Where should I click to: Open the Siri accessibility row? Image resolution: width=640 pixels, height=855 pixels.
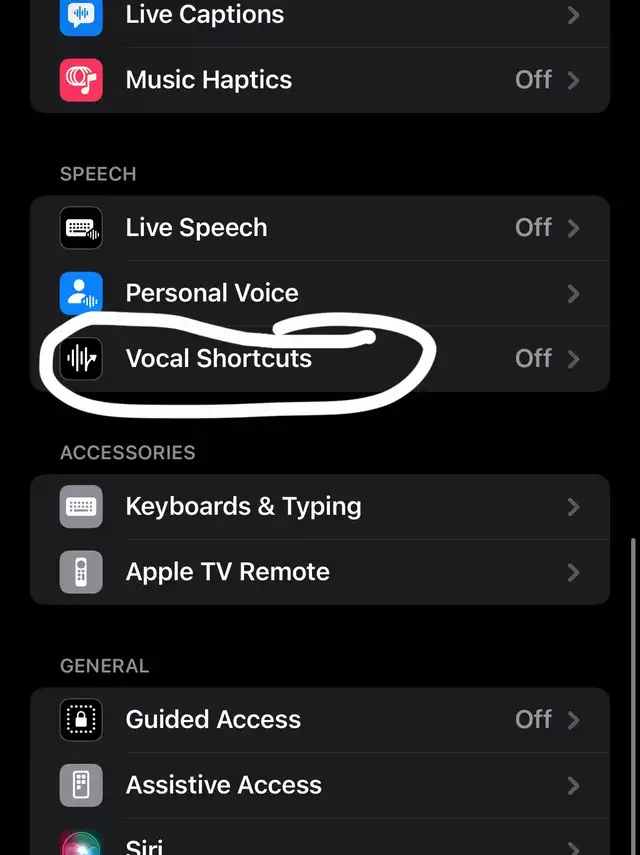(x=320, y=843)
